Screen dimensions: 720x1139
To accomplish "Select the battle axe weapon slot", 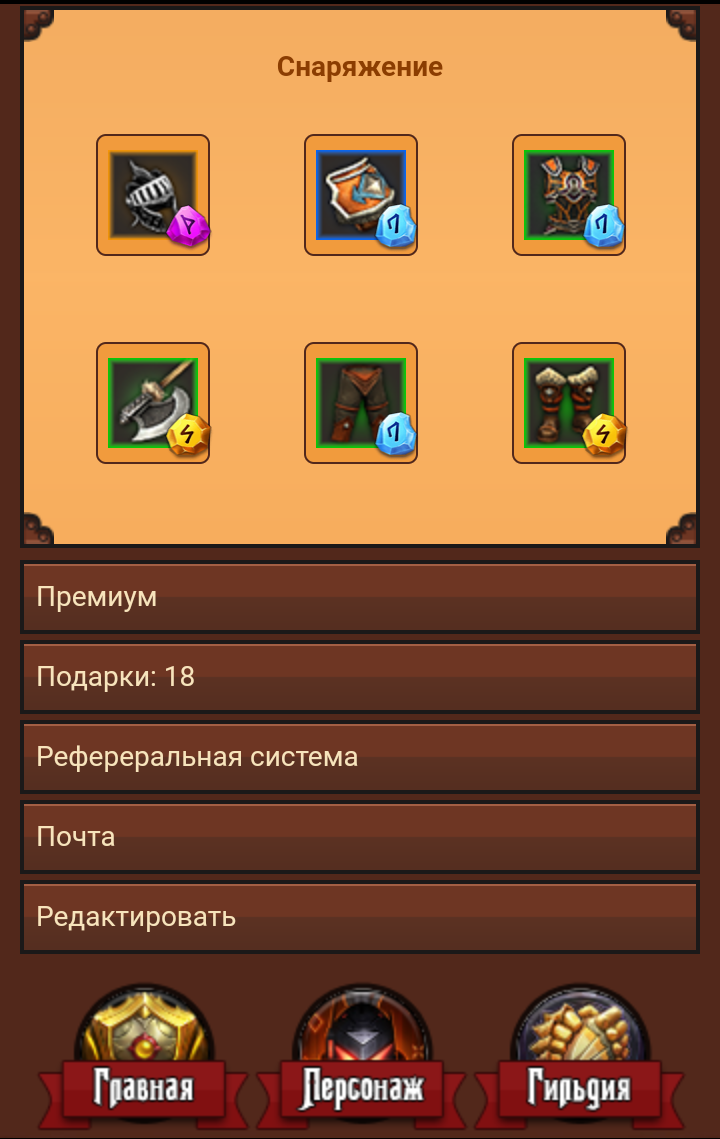I will tap(153, 403).
